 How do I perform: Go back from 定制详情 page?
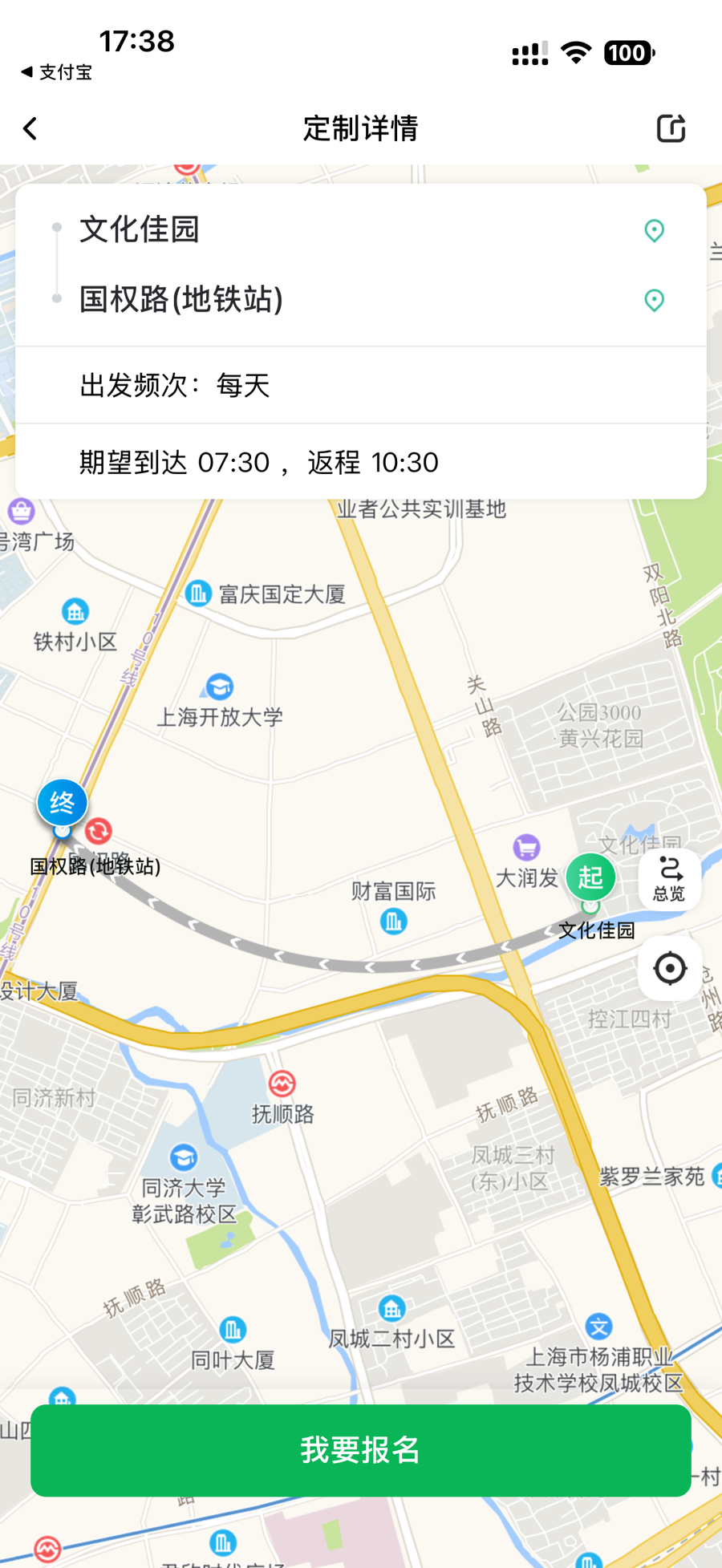(30, 128)
